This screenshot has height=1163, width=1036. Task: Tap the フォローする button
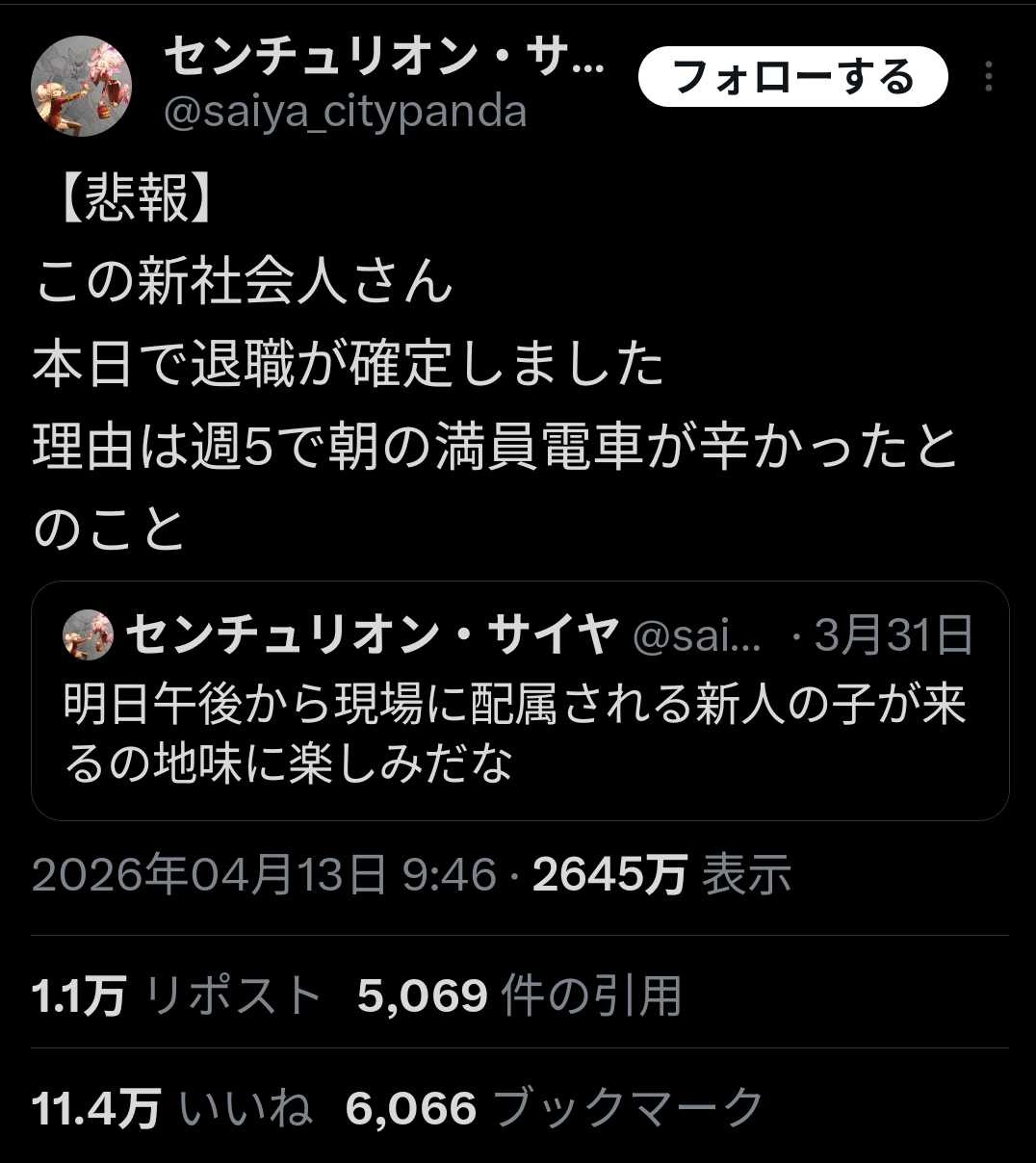792,77
